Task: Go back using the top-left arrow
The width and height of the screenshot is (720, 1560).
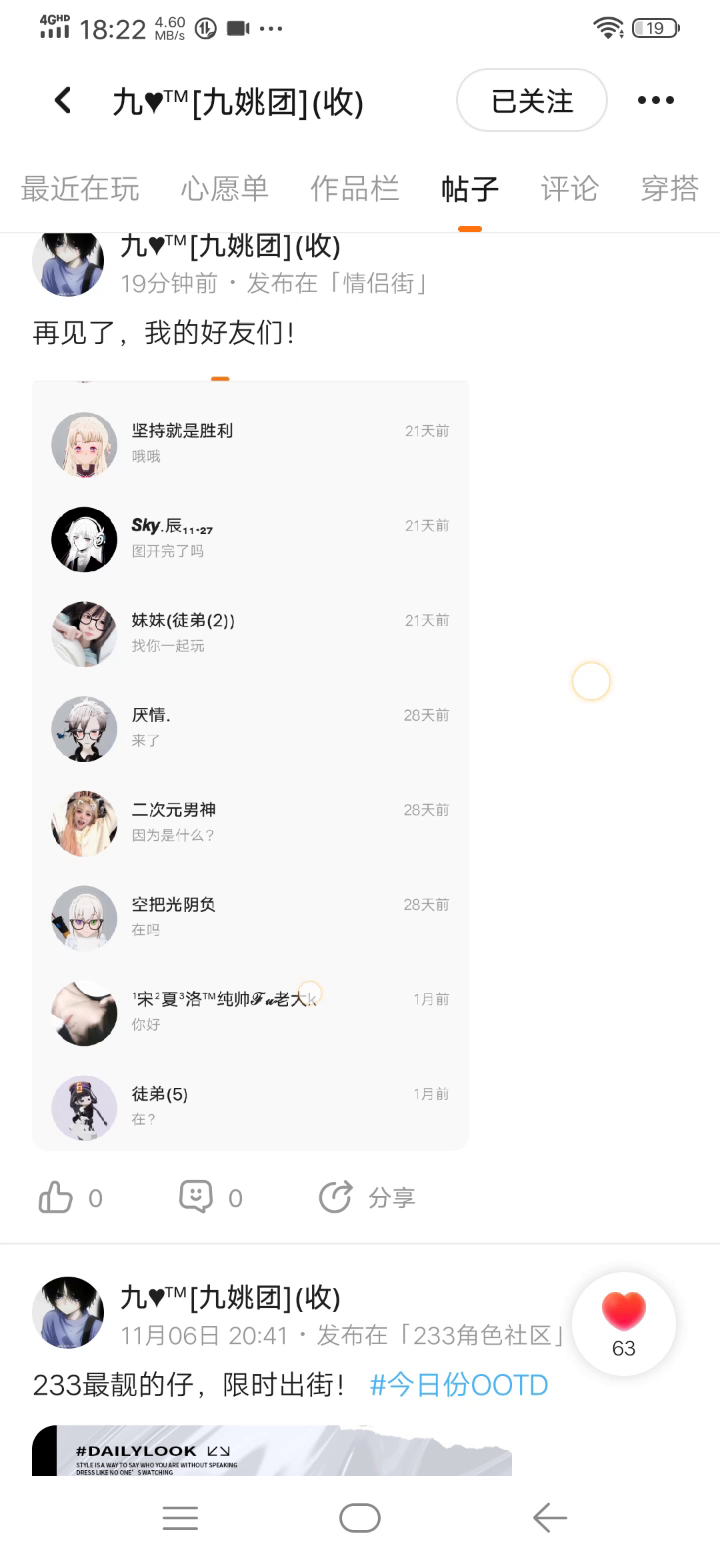Action: (x=63, y=100)
